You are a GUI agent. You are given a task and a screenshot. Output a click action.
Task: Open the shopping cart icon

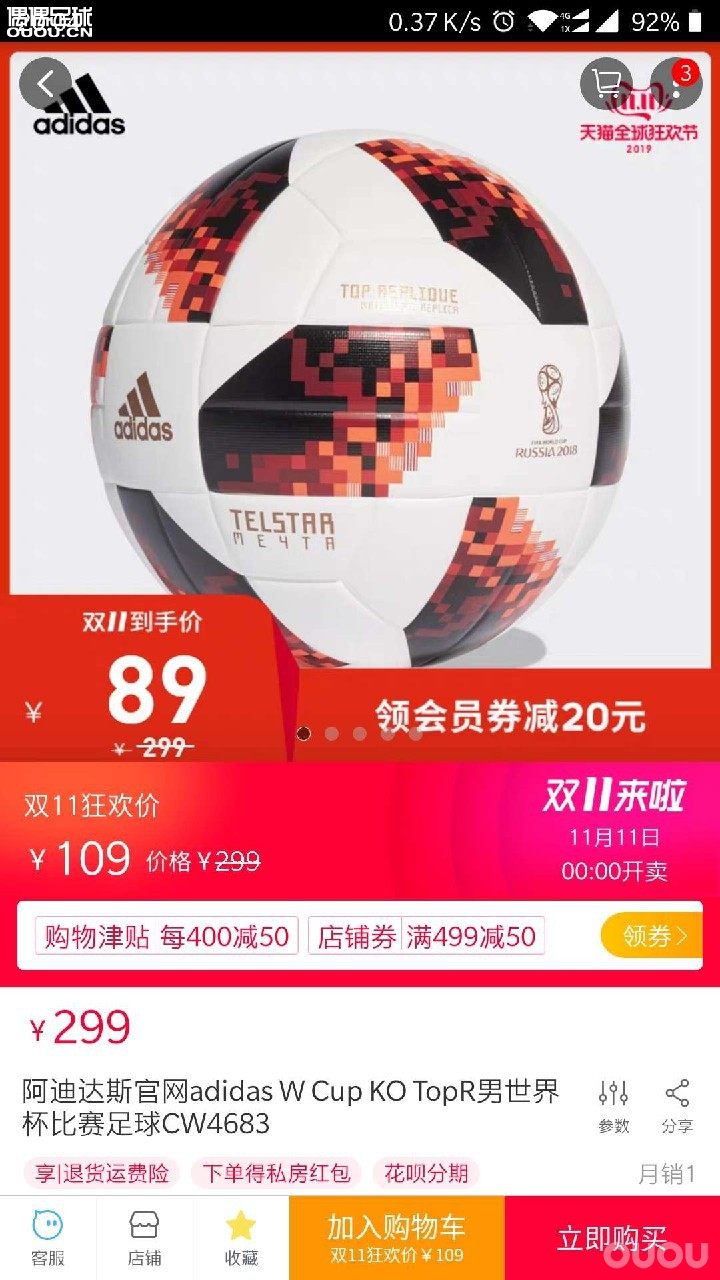[x=606, y=84]
